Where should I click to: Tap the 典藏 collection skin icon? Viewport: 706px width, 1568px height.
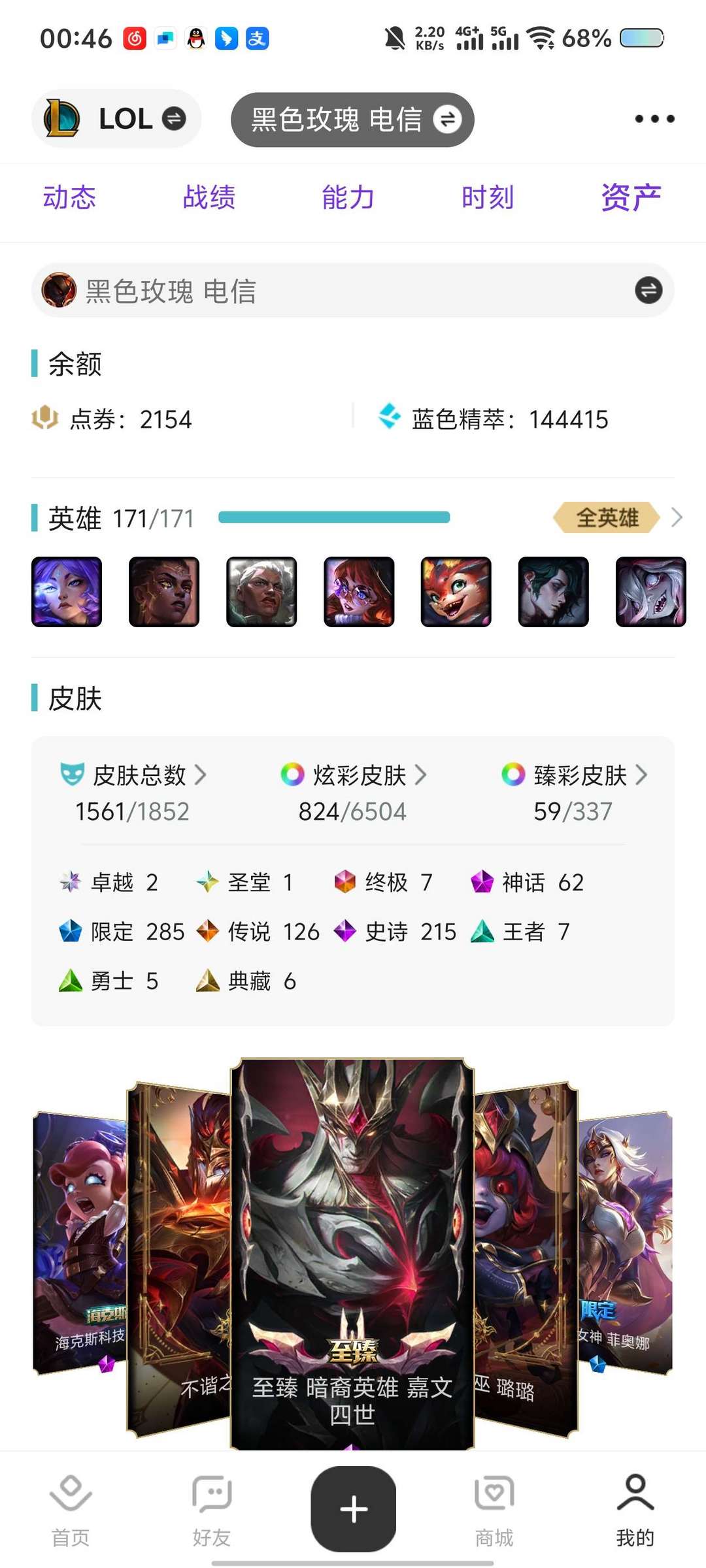pos(208,980)
